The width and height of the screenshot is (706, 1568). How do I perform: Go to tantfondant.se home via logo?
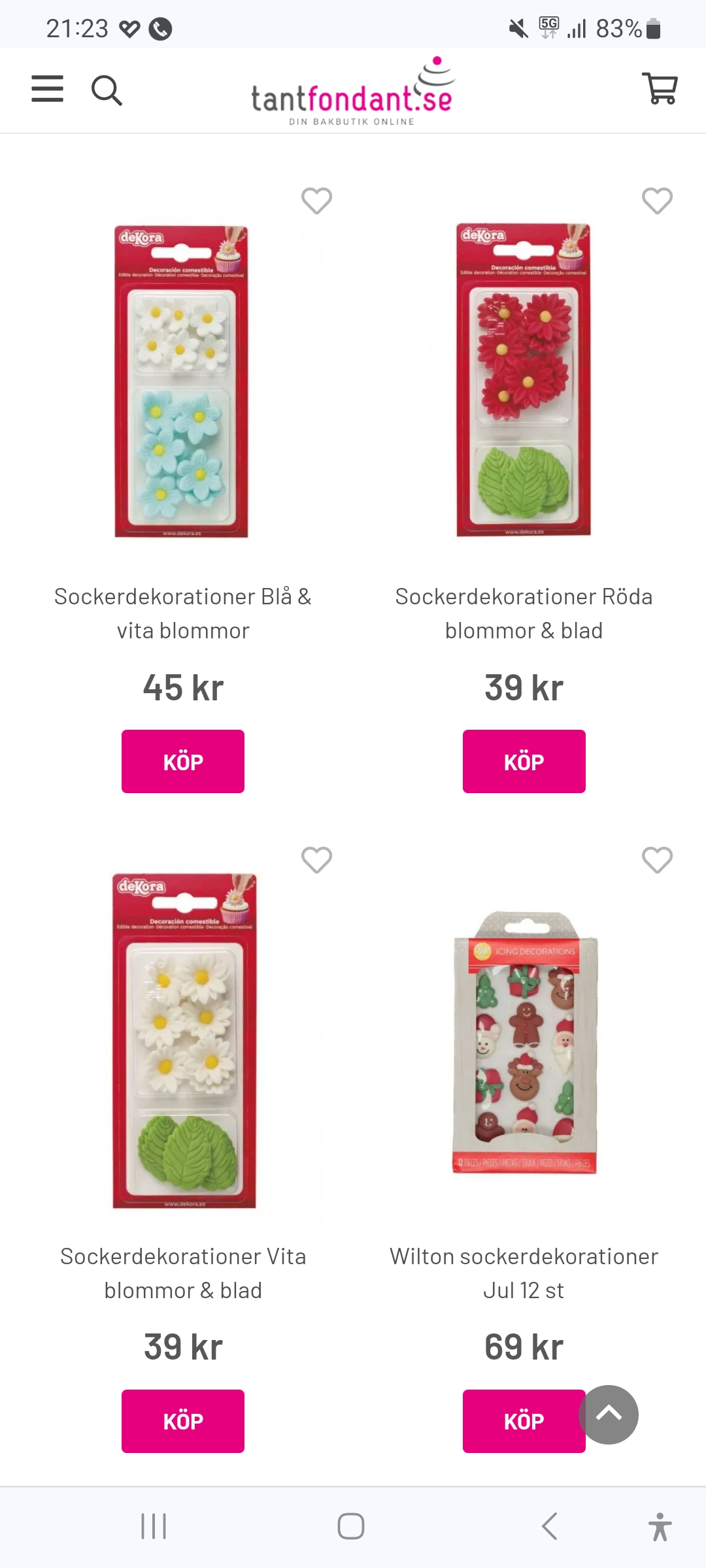coord(352,93)
